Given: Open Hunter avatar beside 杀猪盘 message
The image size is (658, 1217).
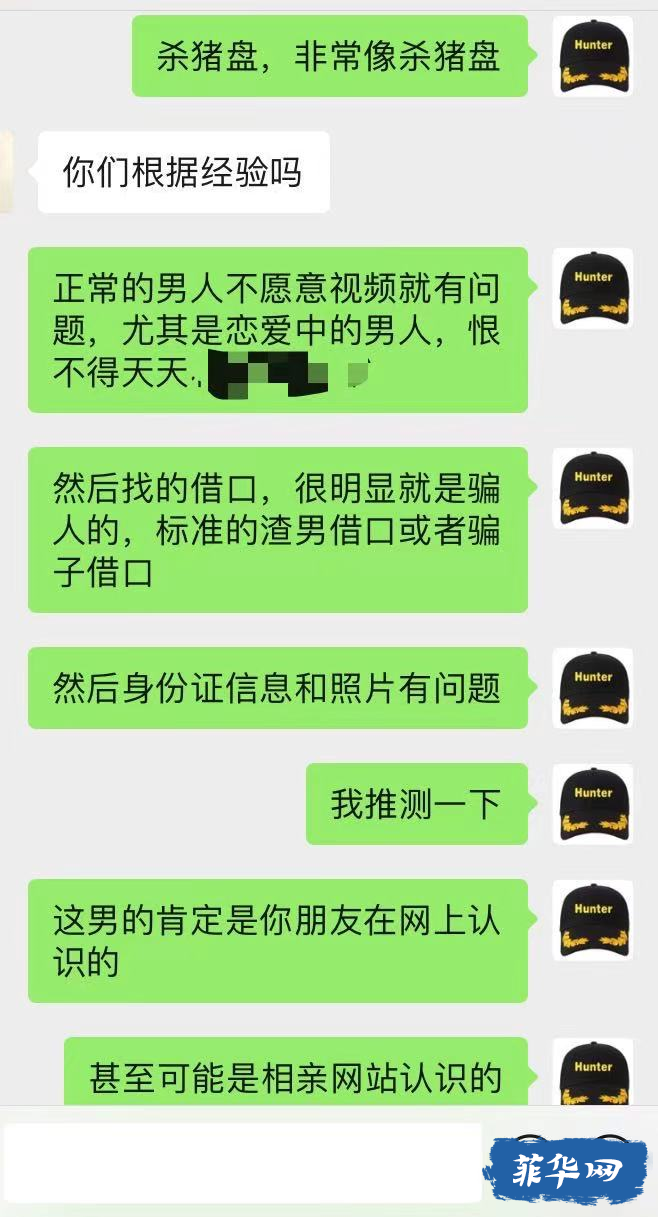Looking at the screenshot, I should tap(593, 56).
